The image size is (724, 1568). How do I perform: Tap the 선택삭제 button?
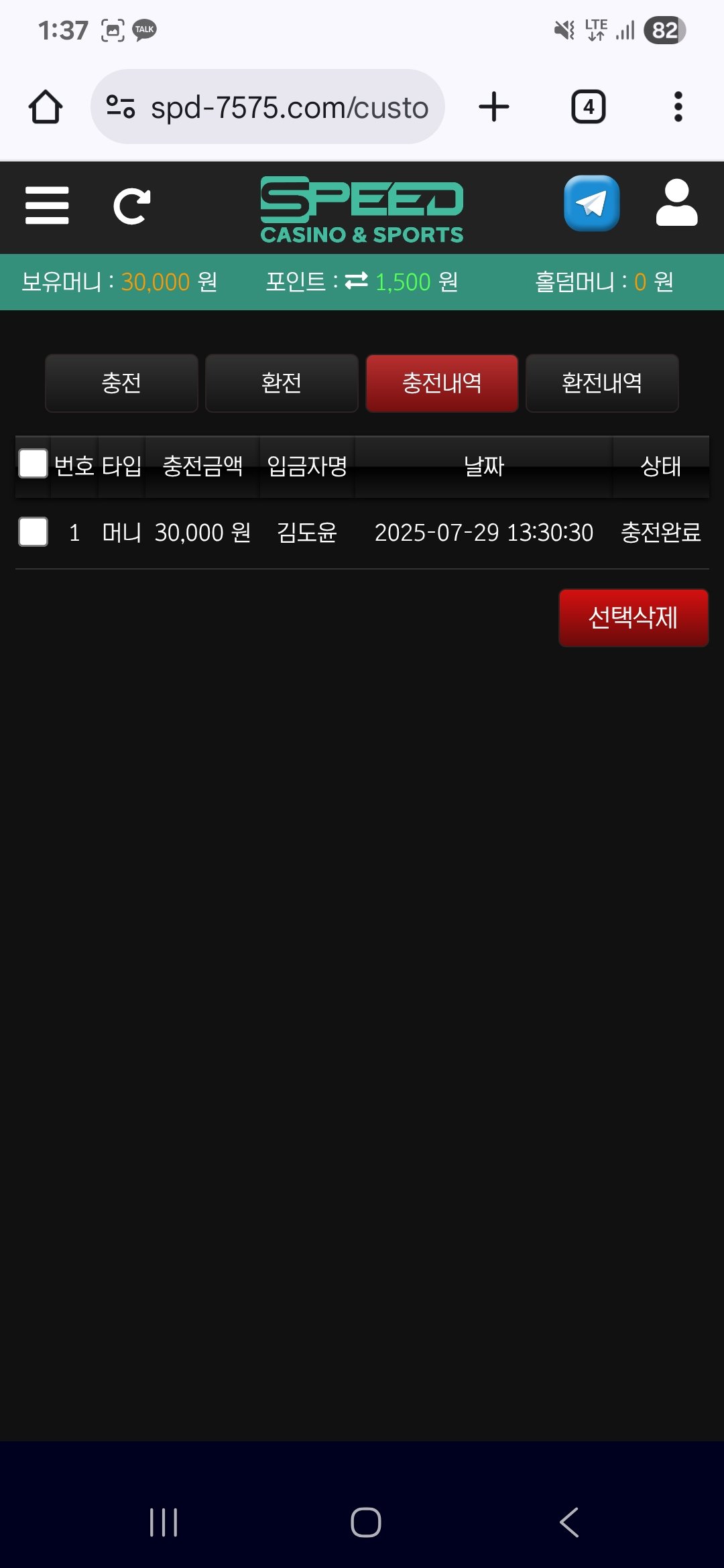pos(633,618)
